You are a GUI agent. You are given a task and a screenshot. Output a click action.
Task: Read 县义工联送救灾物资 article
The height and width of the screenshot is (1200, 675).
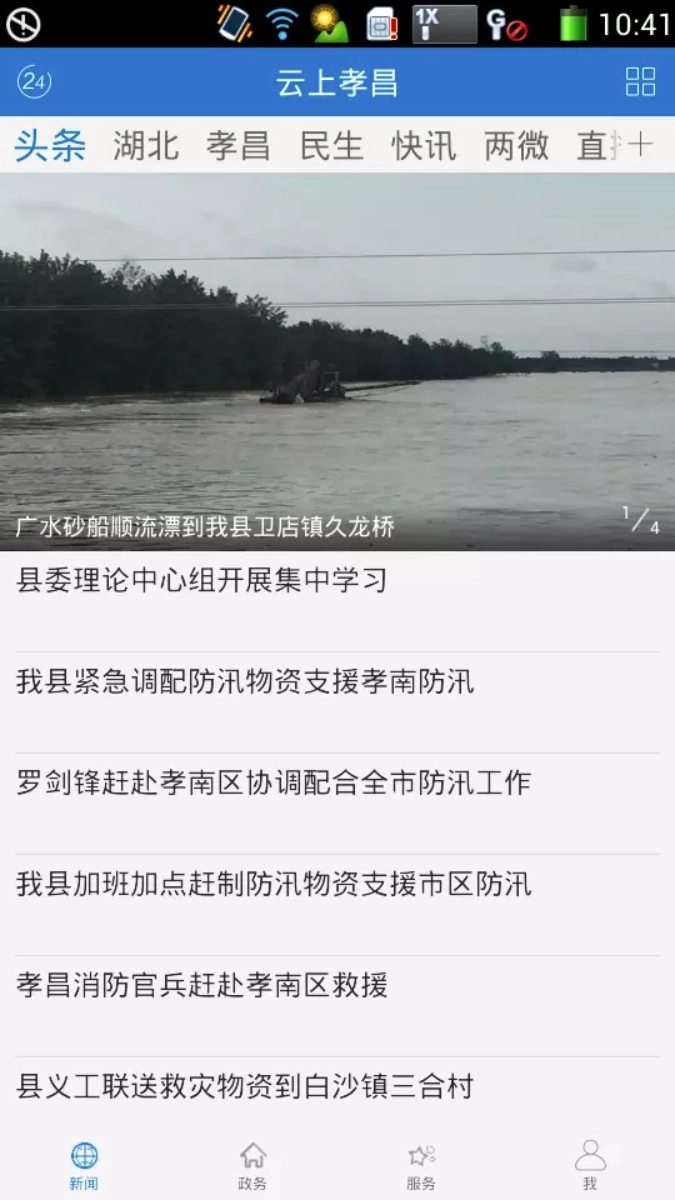pyautogui.click(x=245, y=1086)
